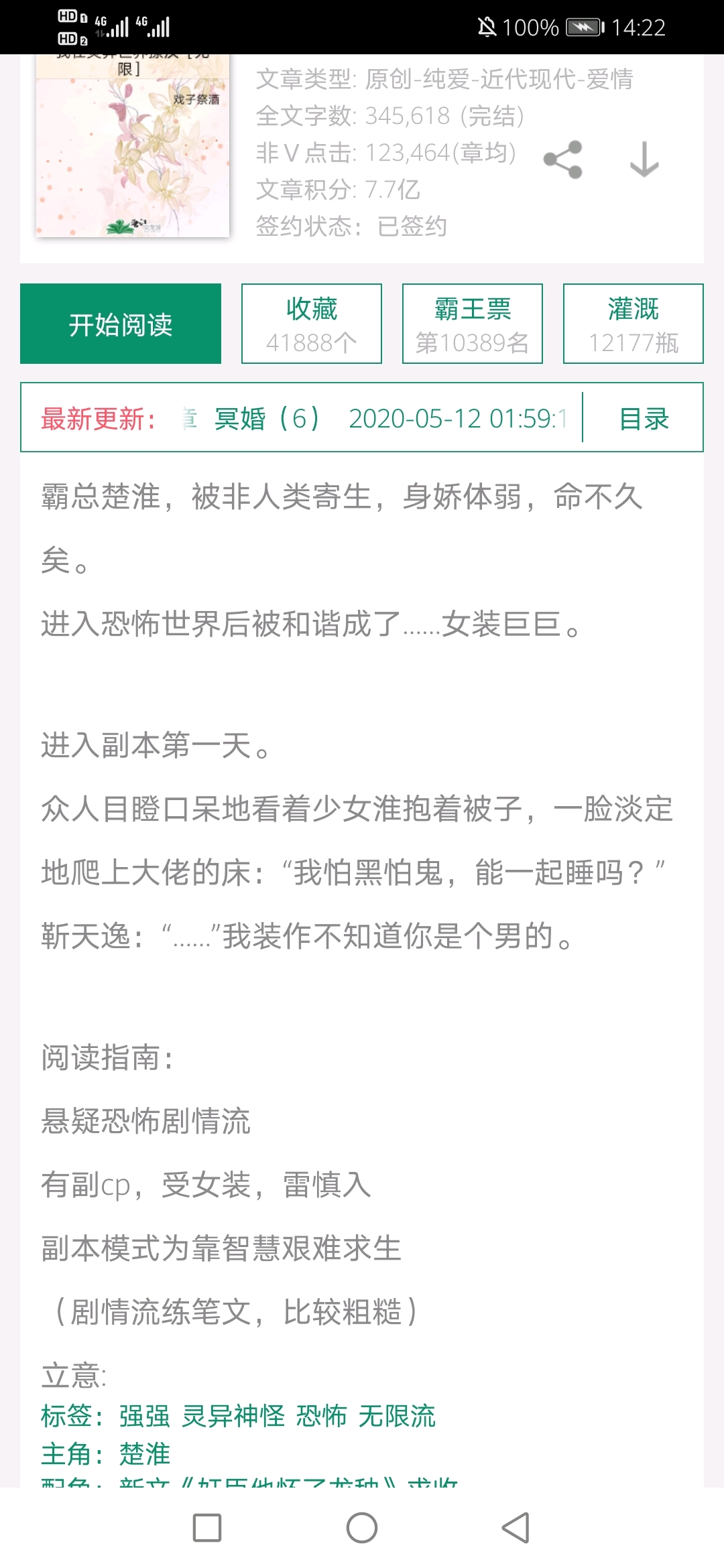
Task: Tap the 灌溉 button
Action: tap(633, 324)
